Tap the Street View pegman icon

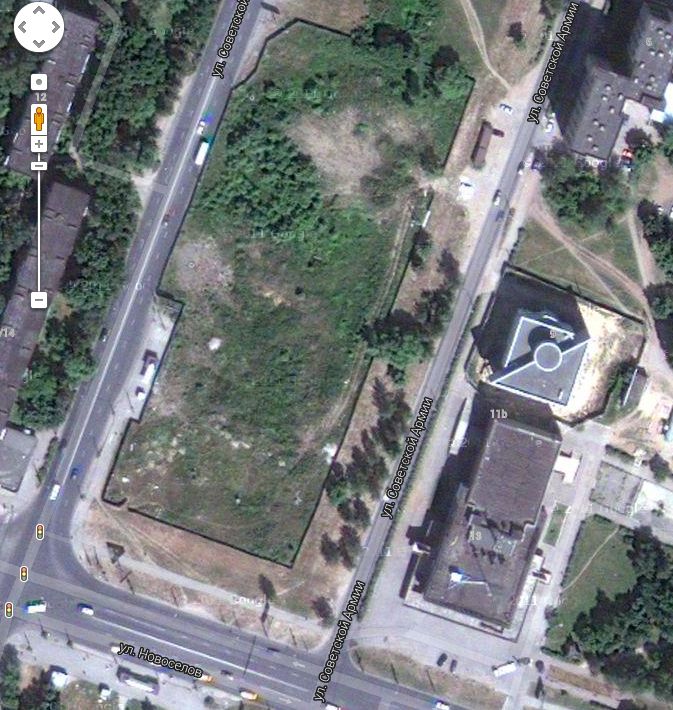tap(39, 117)
